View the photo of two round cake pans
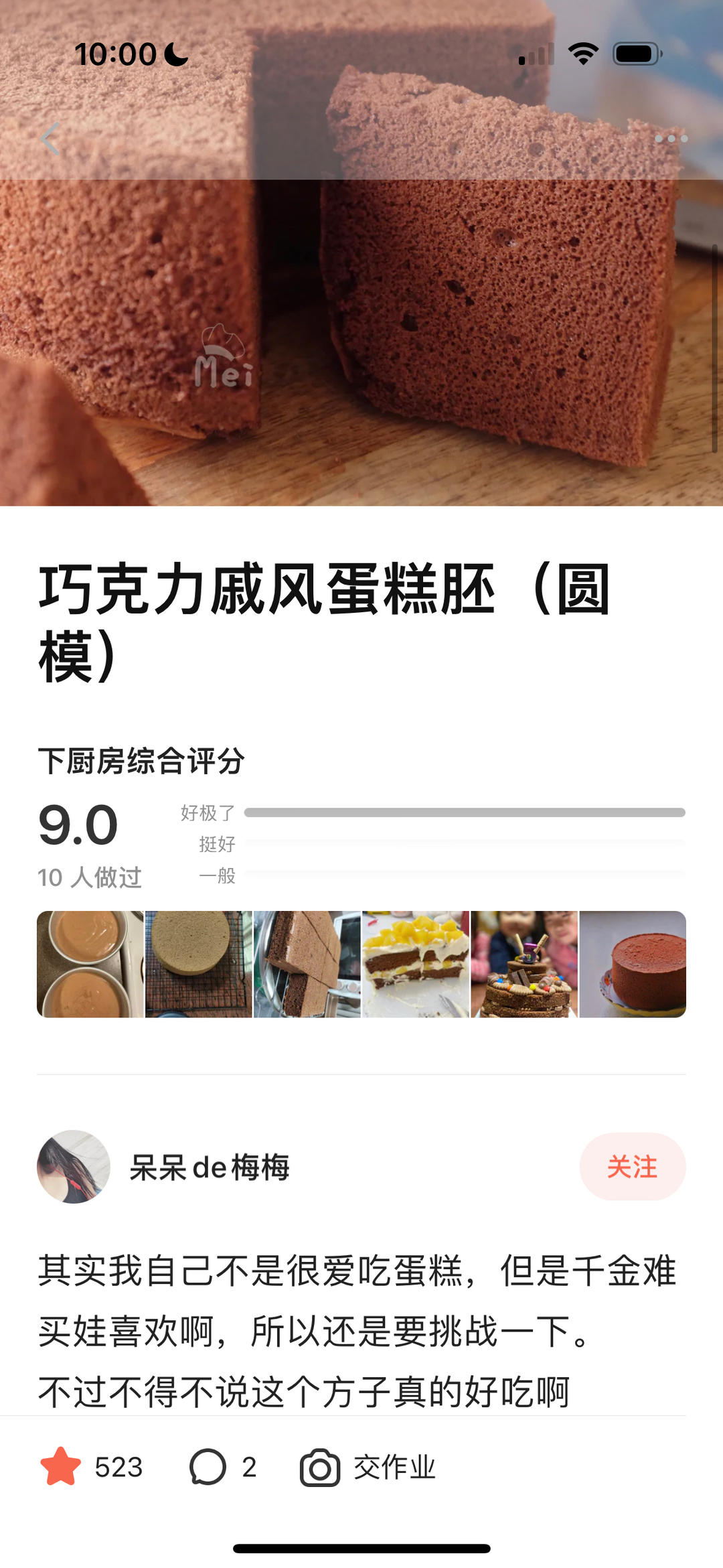 tap(90, 964)
